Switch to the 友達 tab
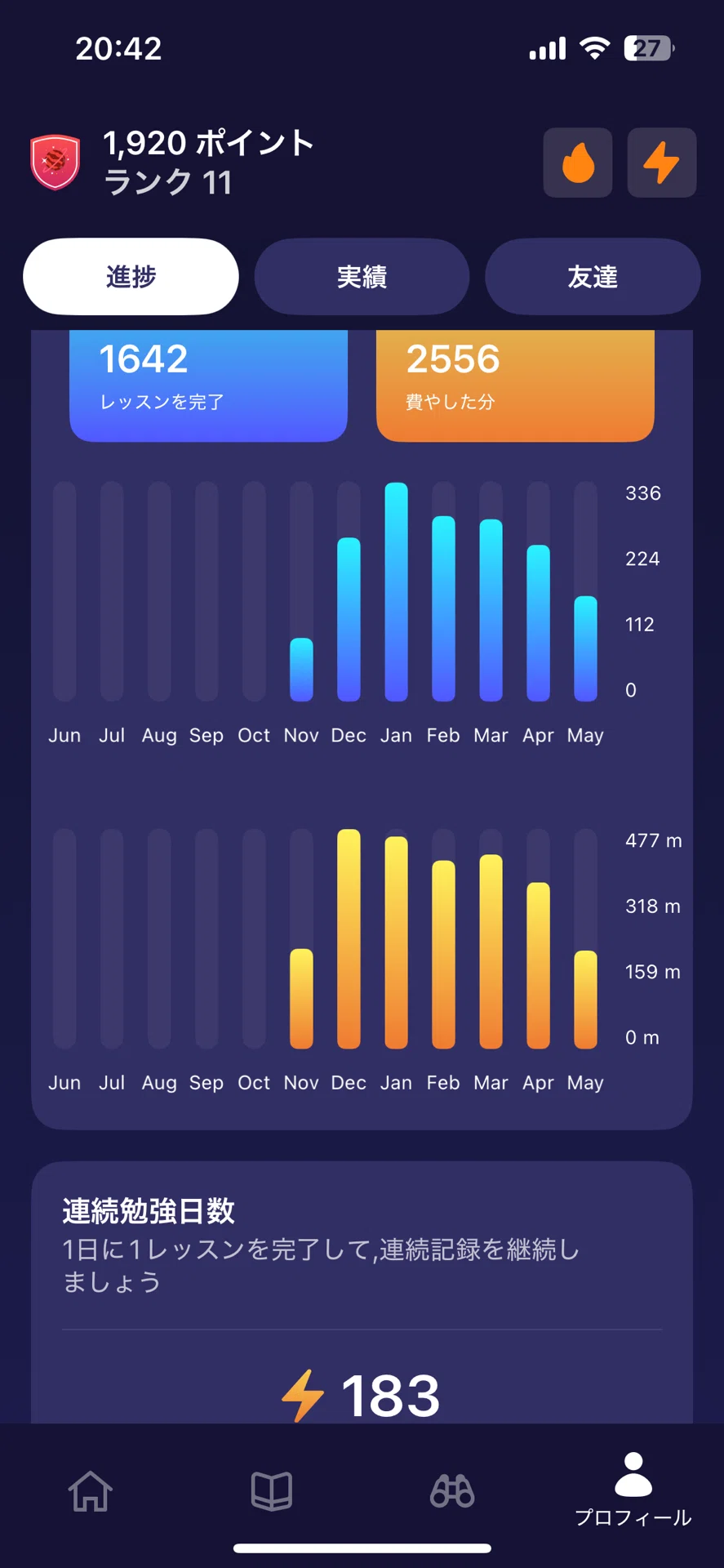 [x=593, y=277]
